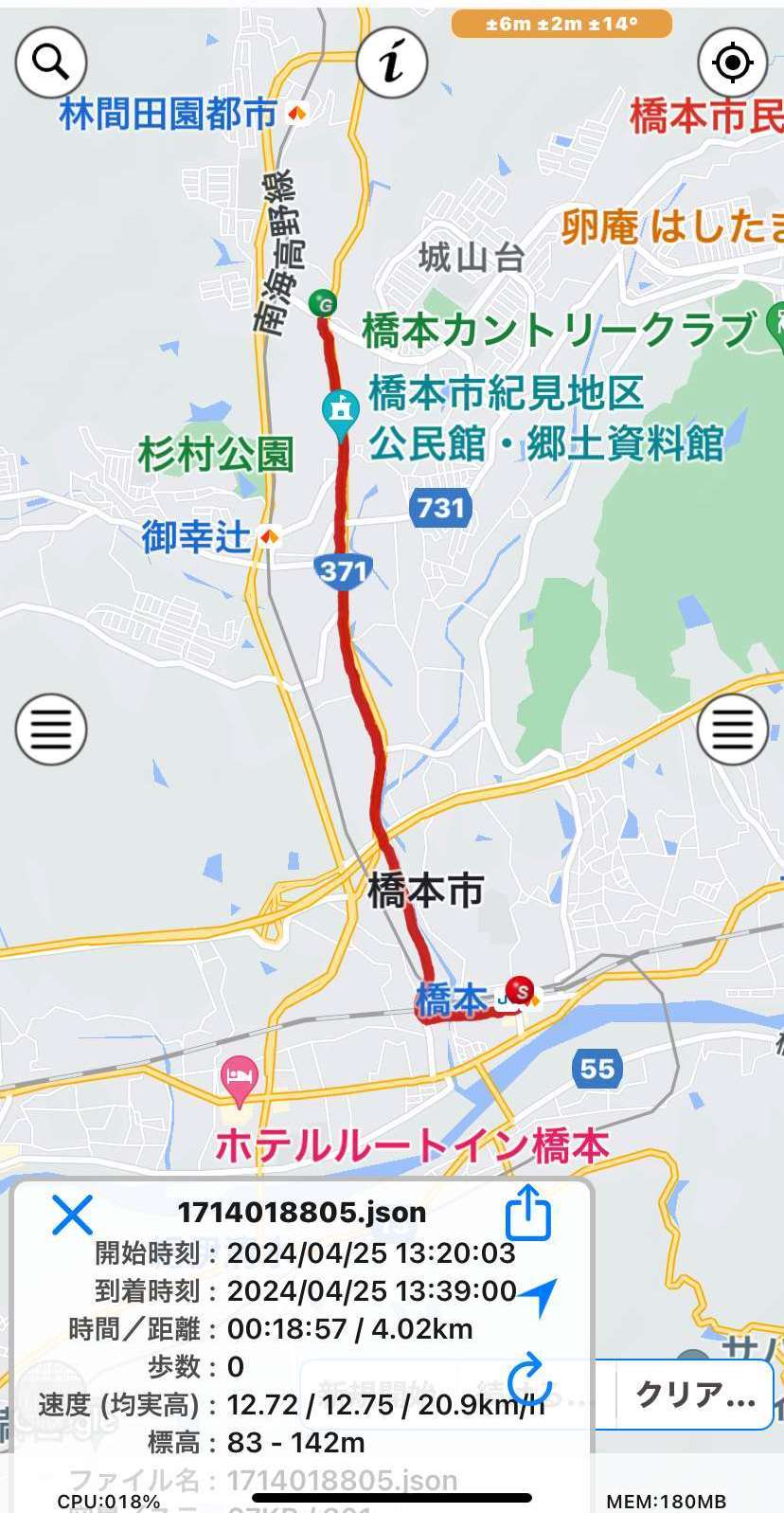Share the 1714018805.json track
Image resolution: width=784 pixels, height=1513 pixels.
[528, 1214]
